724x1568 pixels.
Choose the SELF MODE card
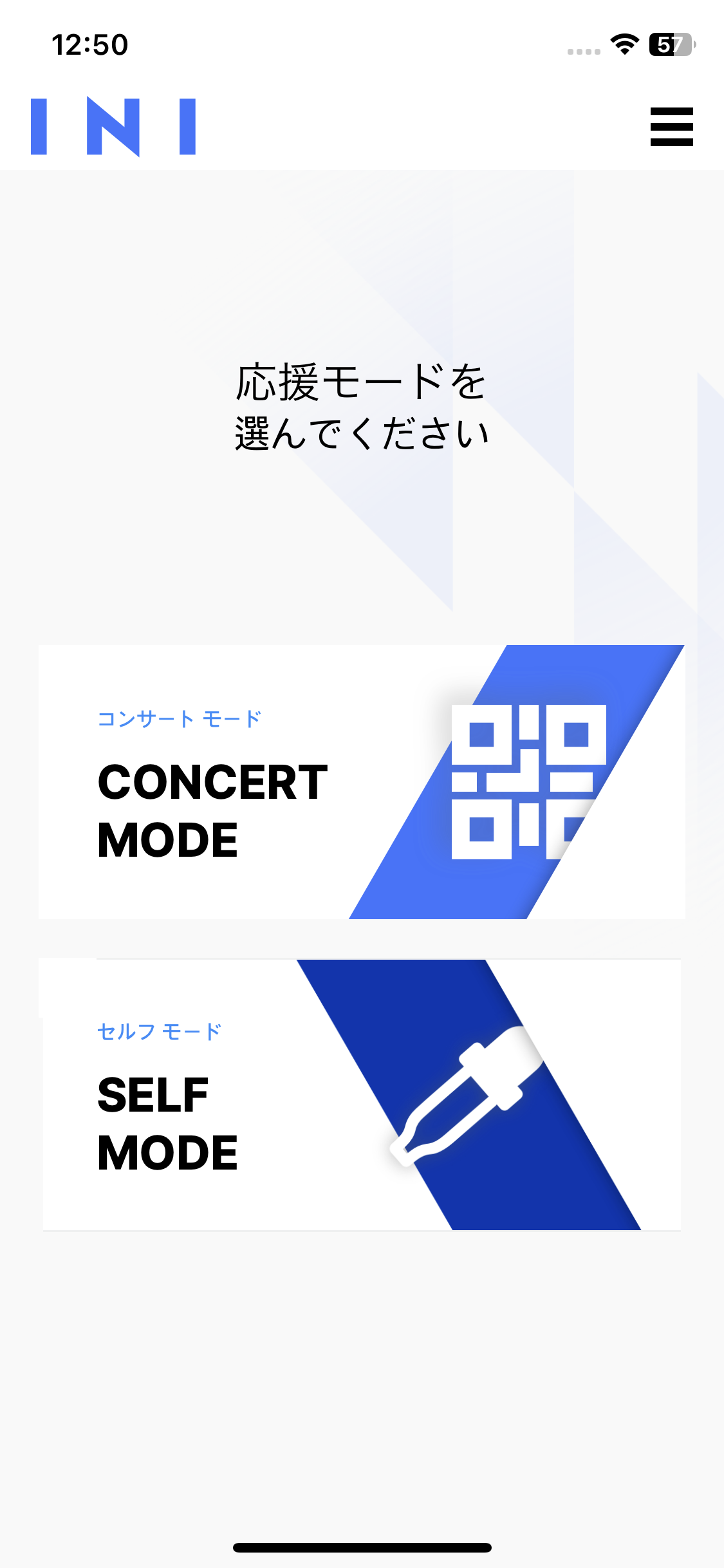362,1094
